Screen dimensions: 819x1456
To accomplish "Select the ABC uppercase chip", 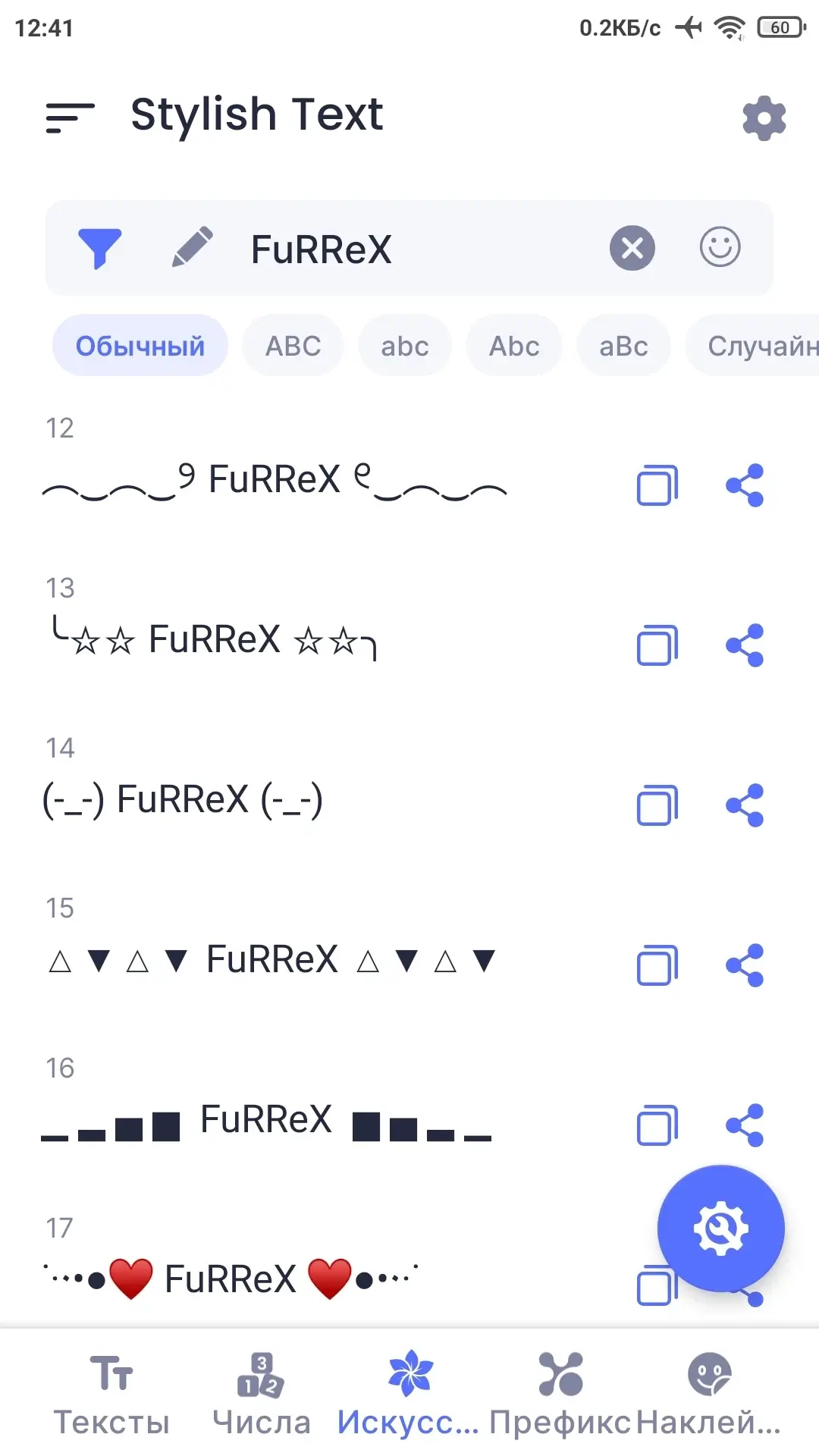I will pos(293,346).
